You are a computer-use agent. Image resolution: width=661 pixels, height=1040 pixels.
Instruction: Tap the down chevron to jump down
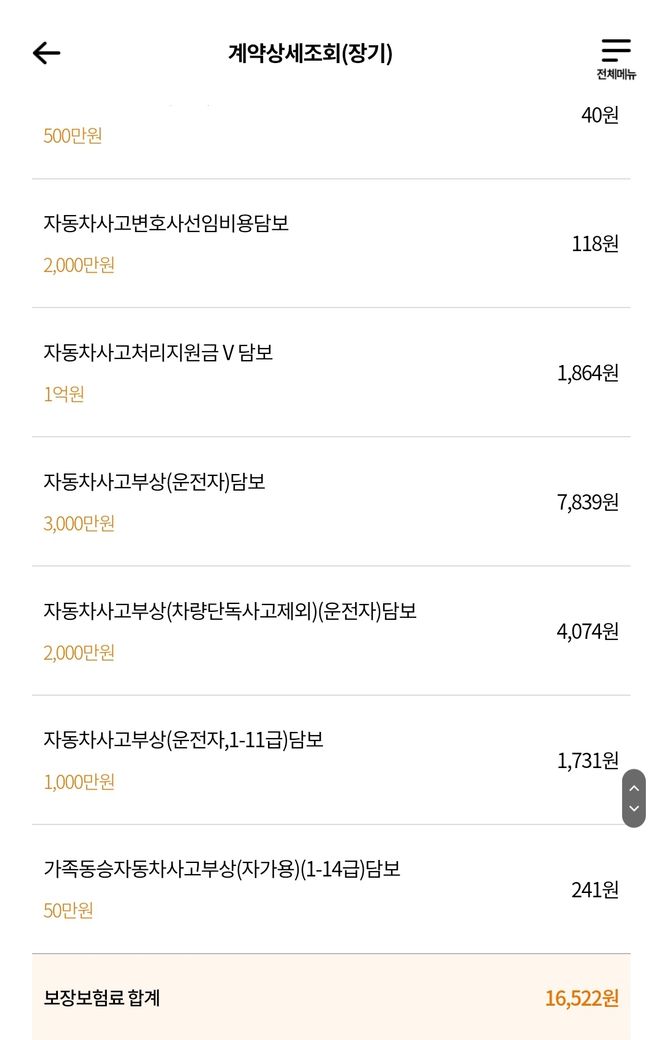point(634,809)
